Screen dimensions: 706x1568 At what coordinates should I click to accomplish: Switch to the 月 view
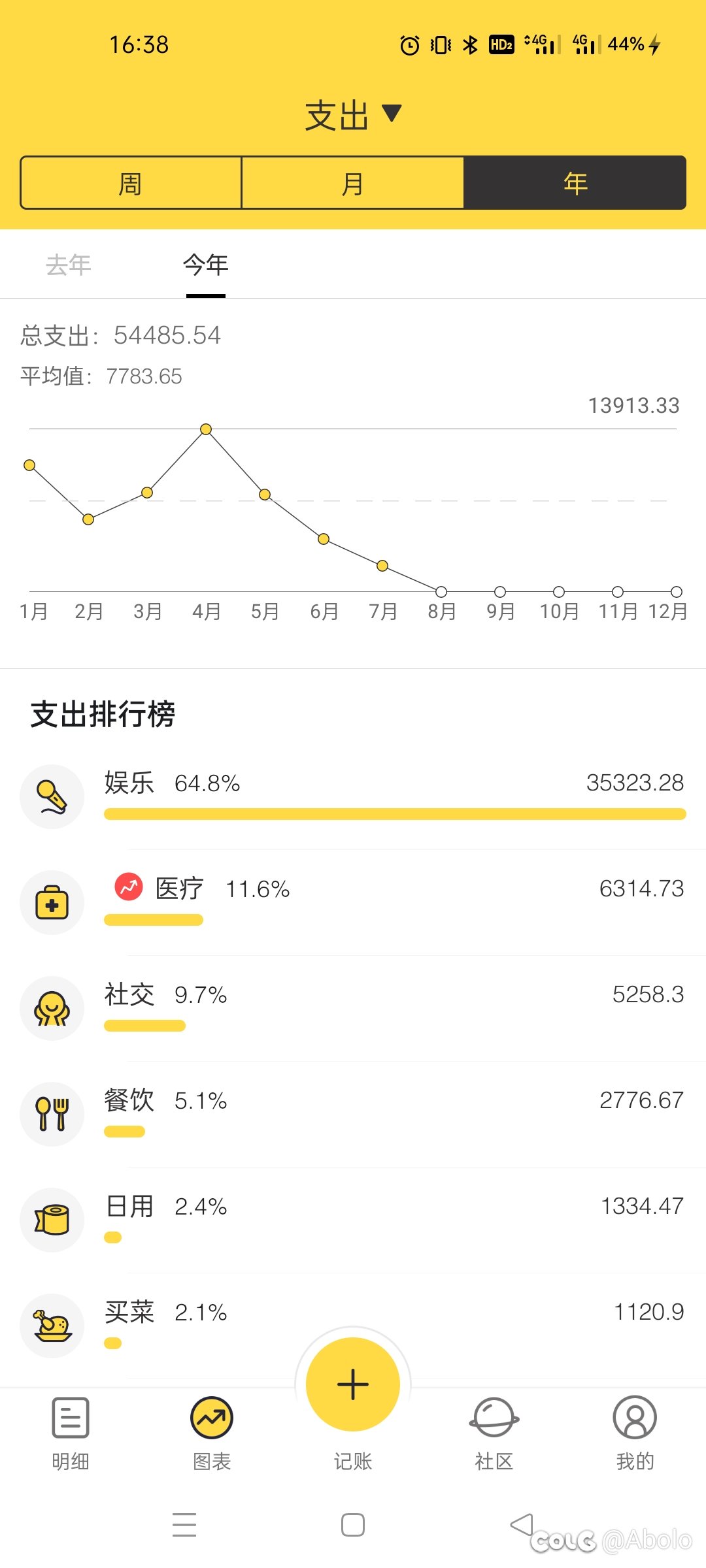(353, 183)
